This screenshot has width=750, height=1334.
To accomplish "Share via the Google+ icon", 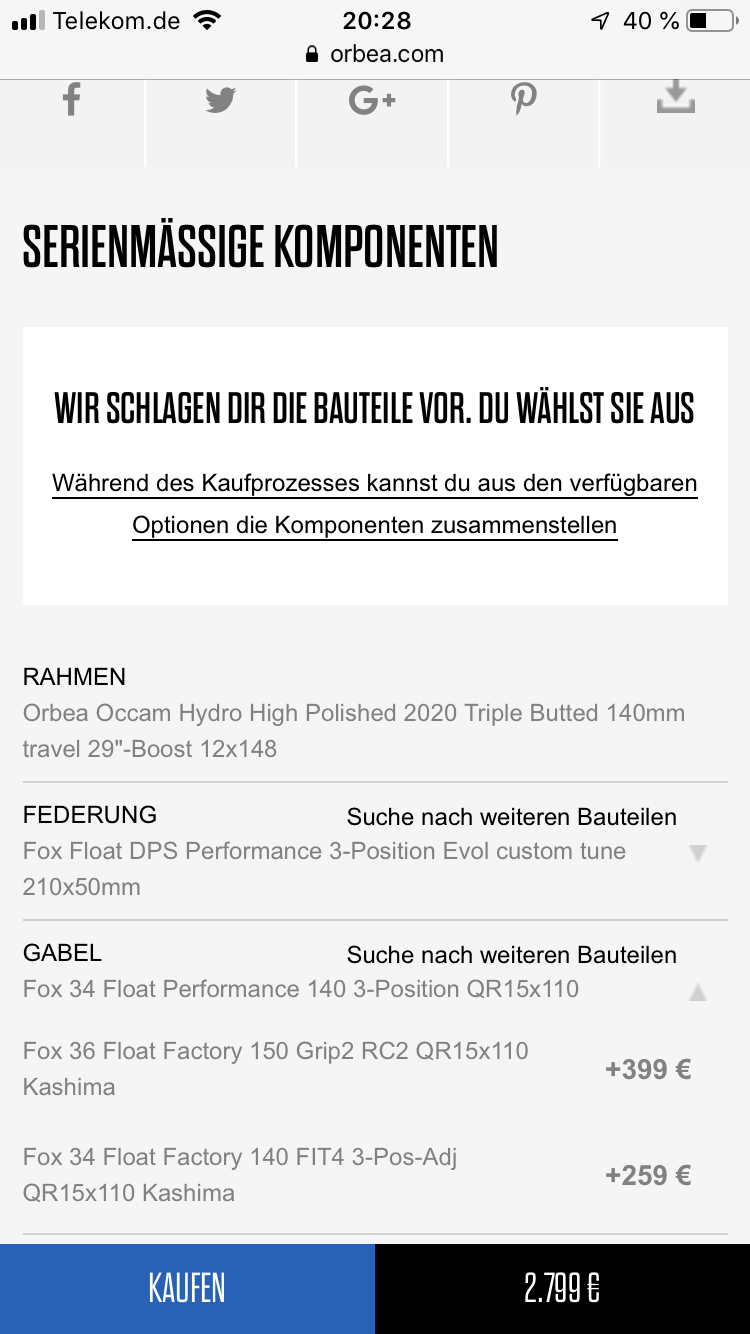I will click(372, 100).
